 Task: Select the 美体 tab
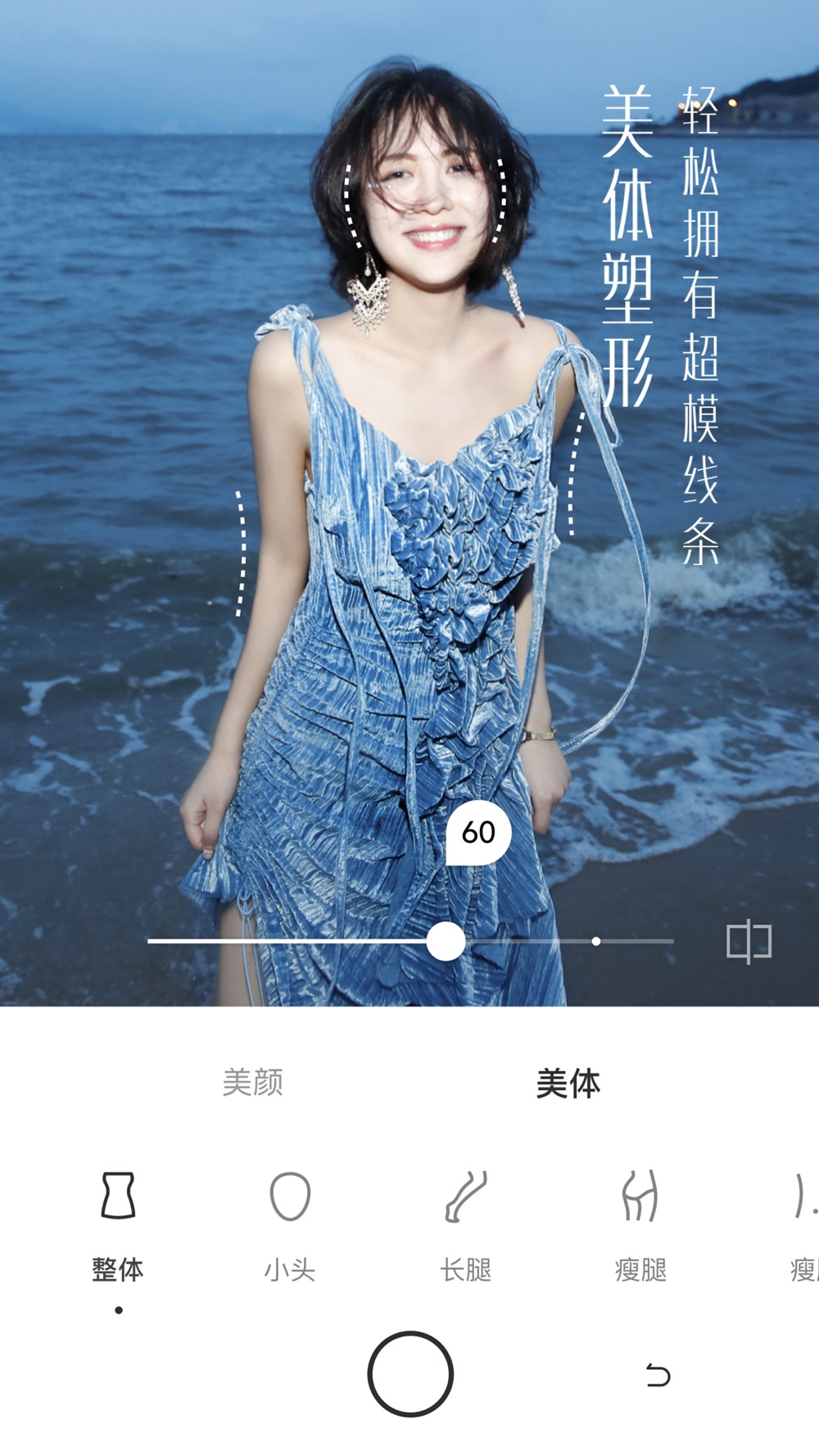point(568,1083)
